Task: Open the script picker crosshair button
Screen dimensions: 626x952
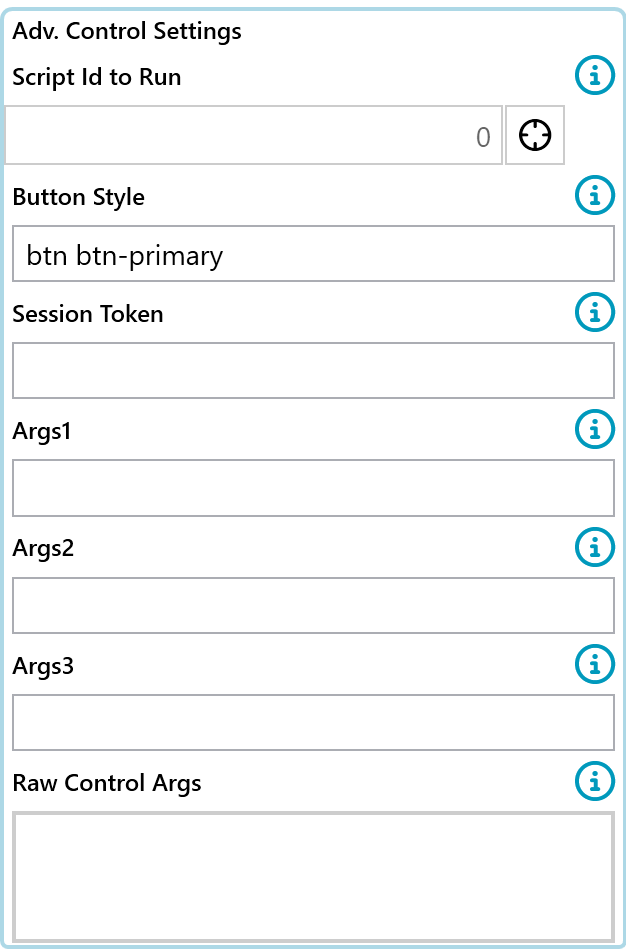Action: [535, 136]
